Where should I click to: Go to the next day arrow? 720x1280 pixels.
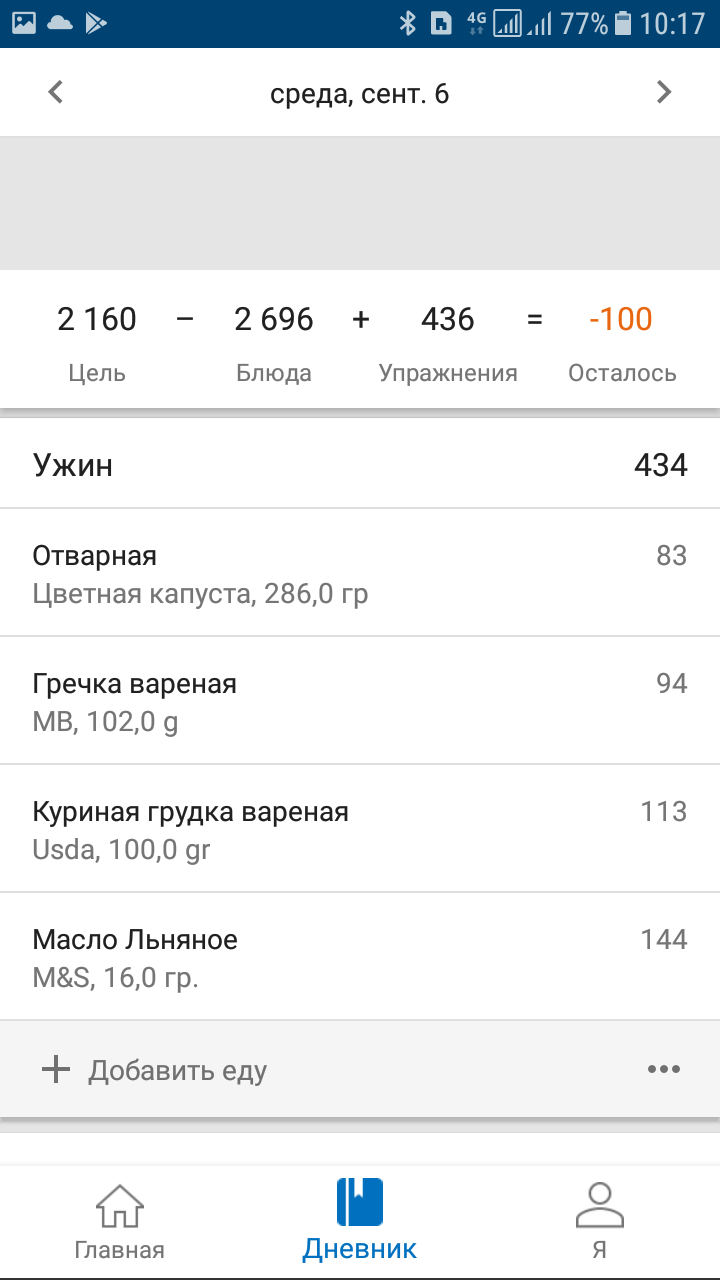tap(663, 93)
